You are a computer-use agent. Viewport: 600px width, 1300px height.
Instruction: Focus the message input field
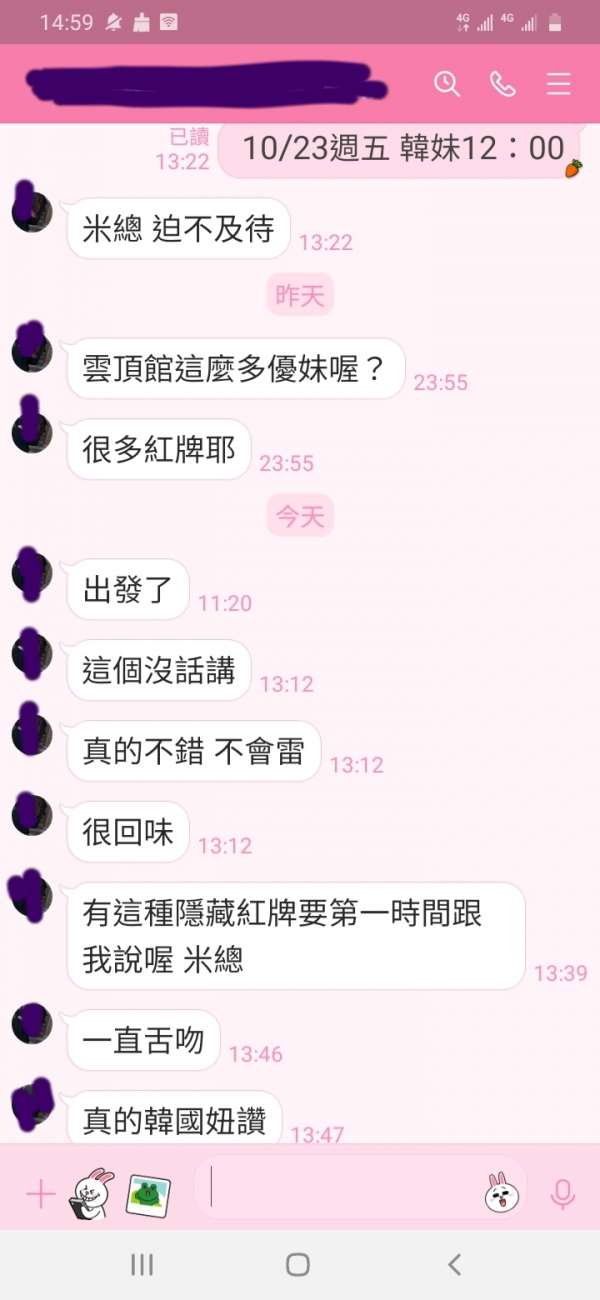tap(340, 1190)
